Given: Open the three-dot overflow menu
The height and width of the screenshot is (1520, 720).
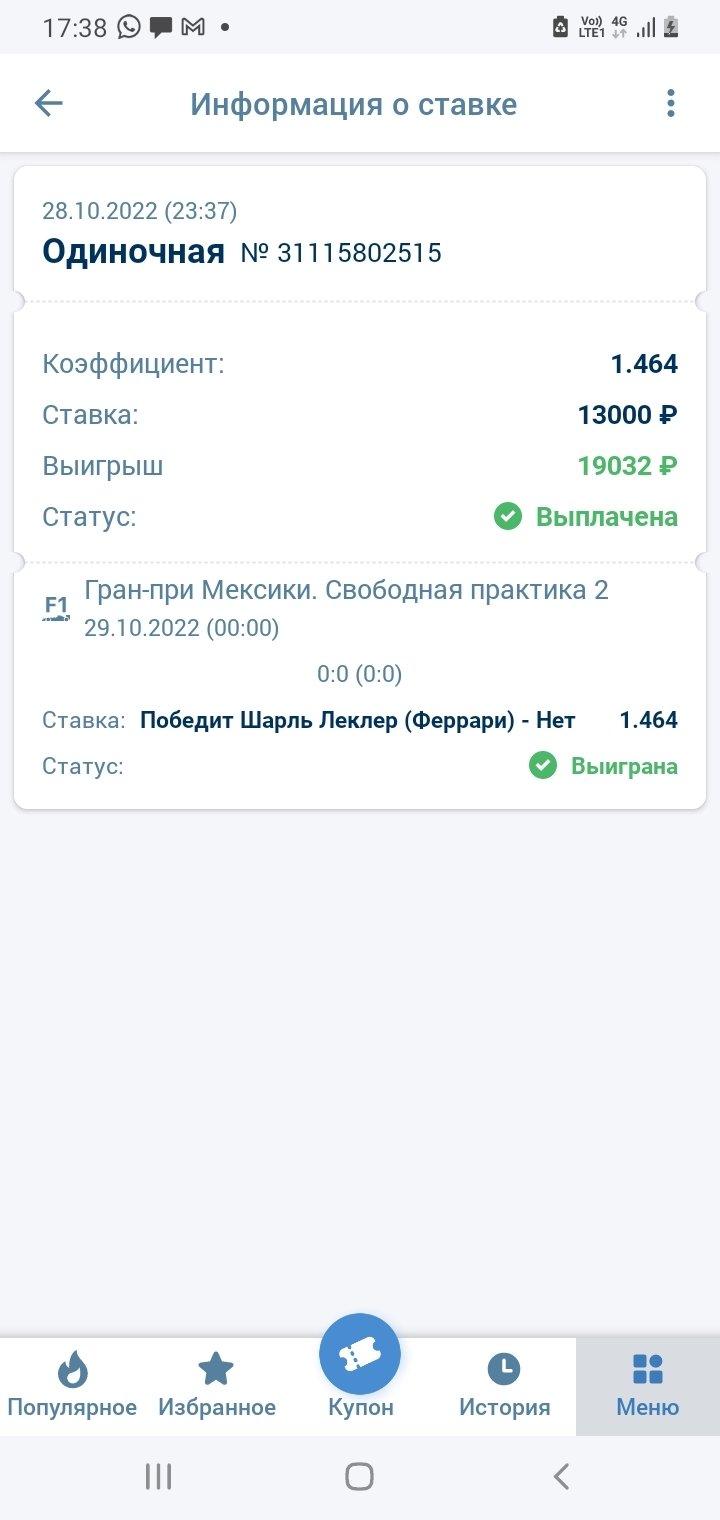Looking at the screenshot, I should pos(670,103).
